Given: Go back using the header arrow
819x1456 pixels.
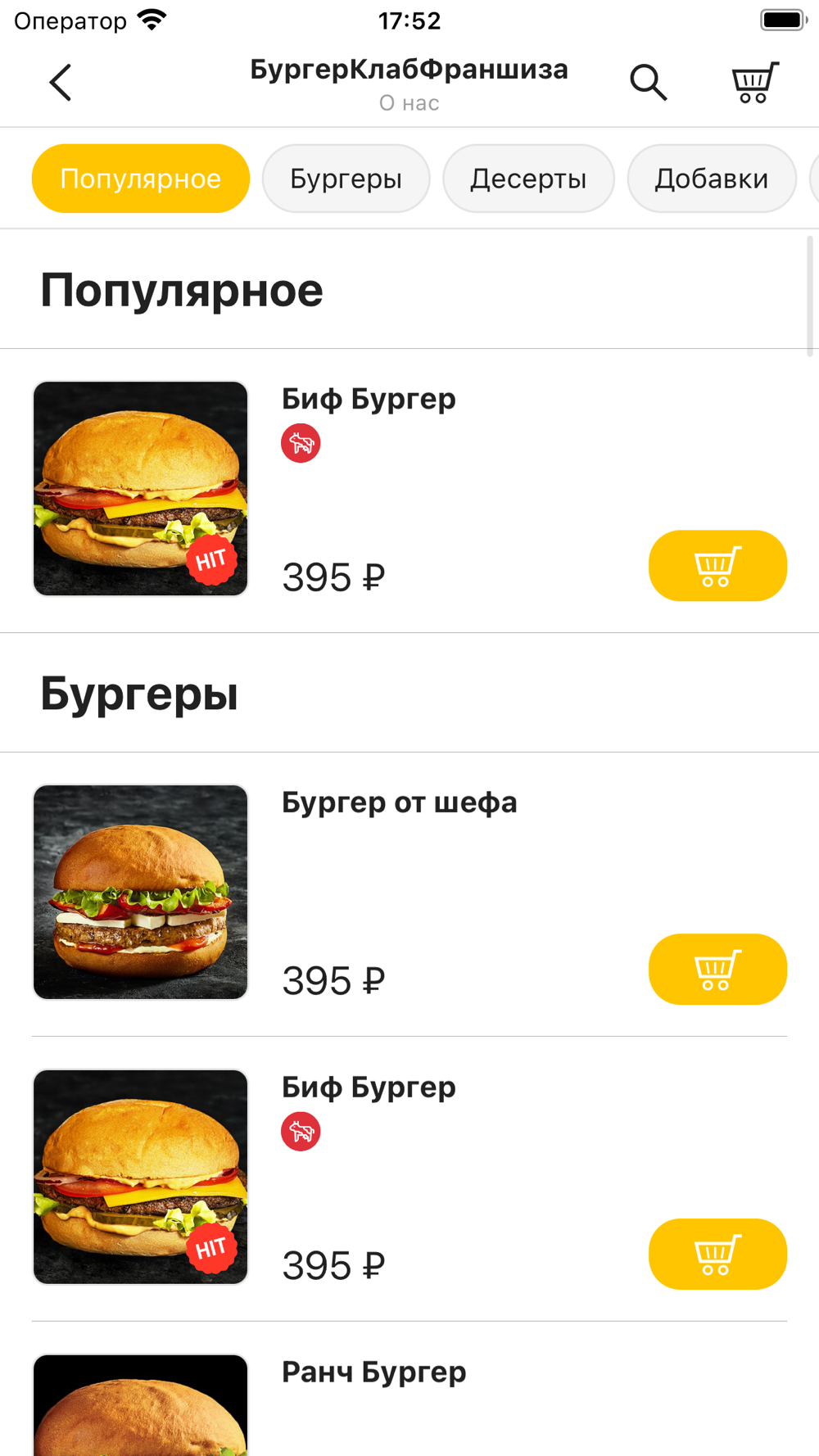Looking at the screenshot, I should [x=61, y=83].
